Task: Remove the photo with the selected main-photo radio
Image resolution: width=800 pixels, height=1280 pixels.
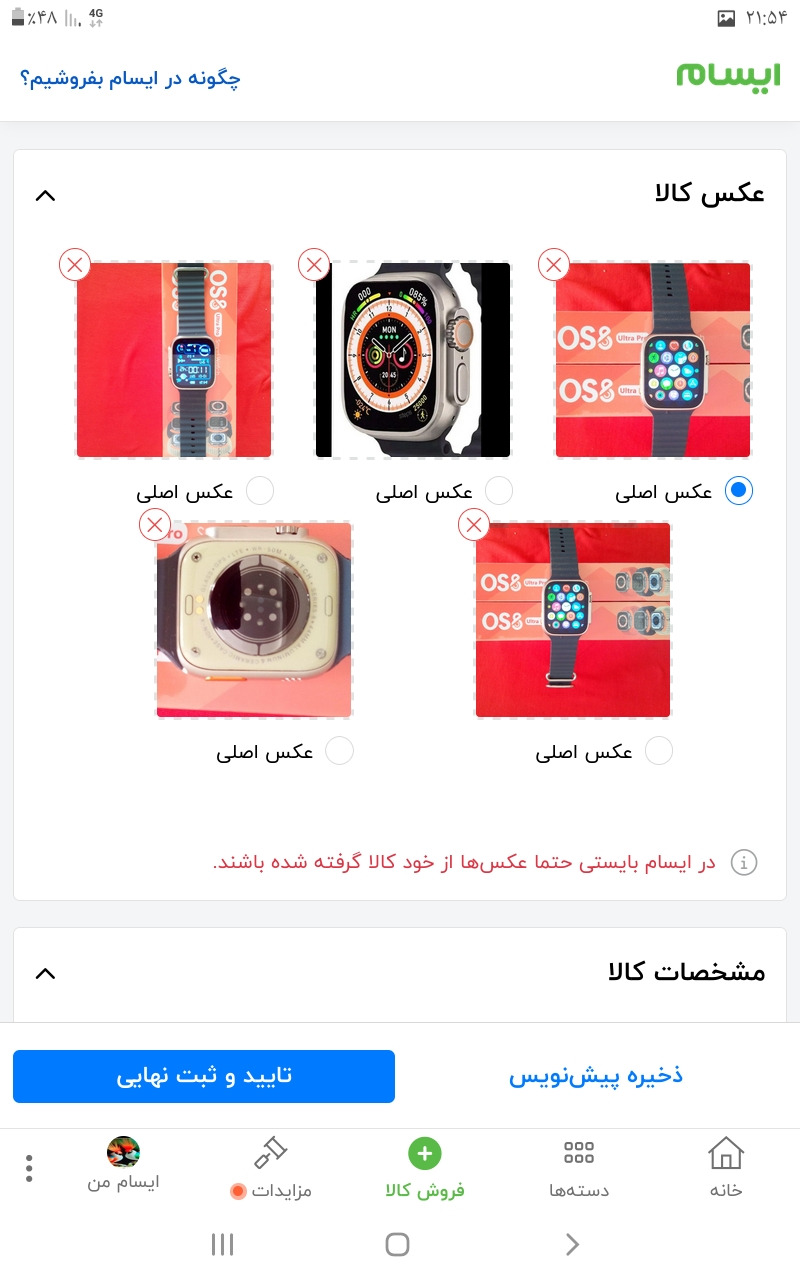Action: (553, 265)
